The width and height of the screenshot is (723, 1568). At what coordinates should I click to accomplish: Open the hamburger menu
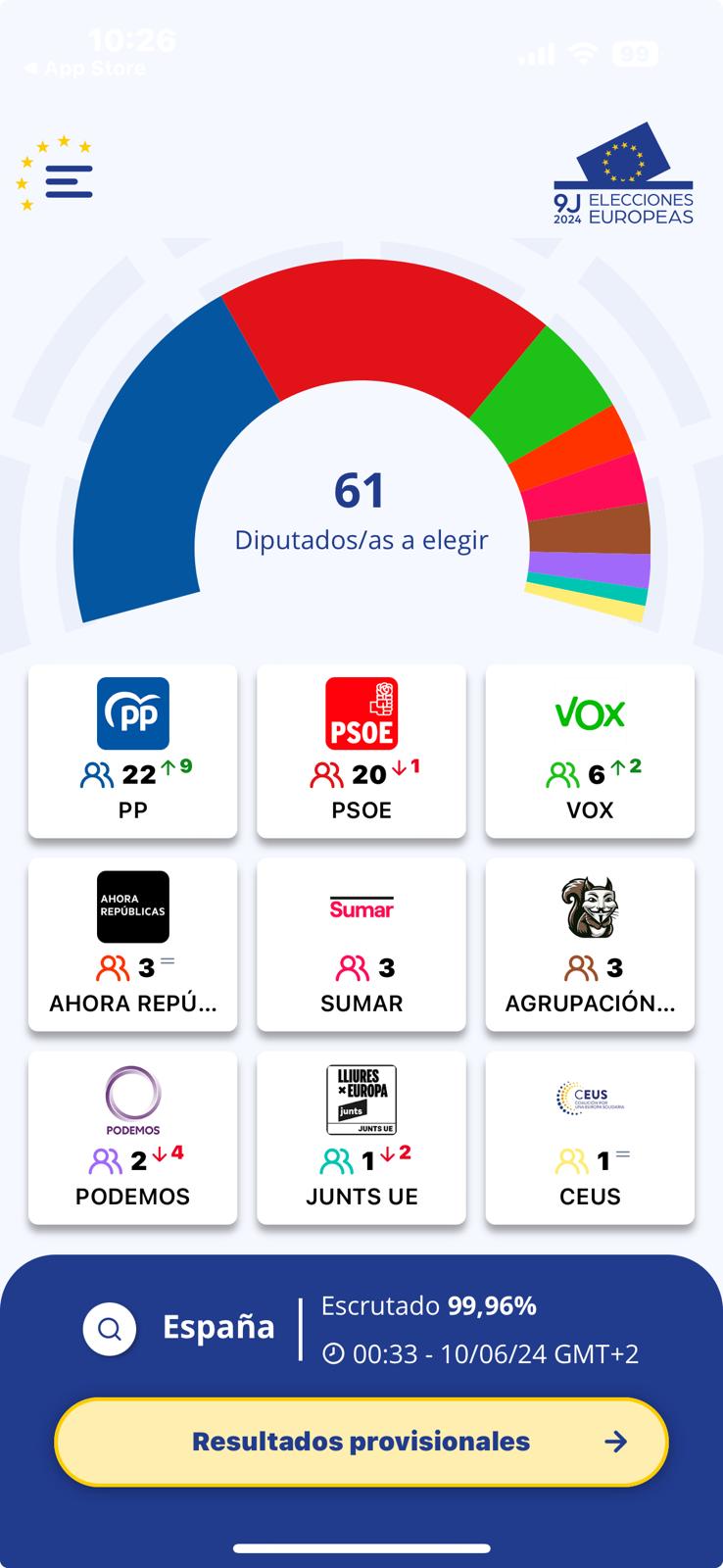[68, 181]
